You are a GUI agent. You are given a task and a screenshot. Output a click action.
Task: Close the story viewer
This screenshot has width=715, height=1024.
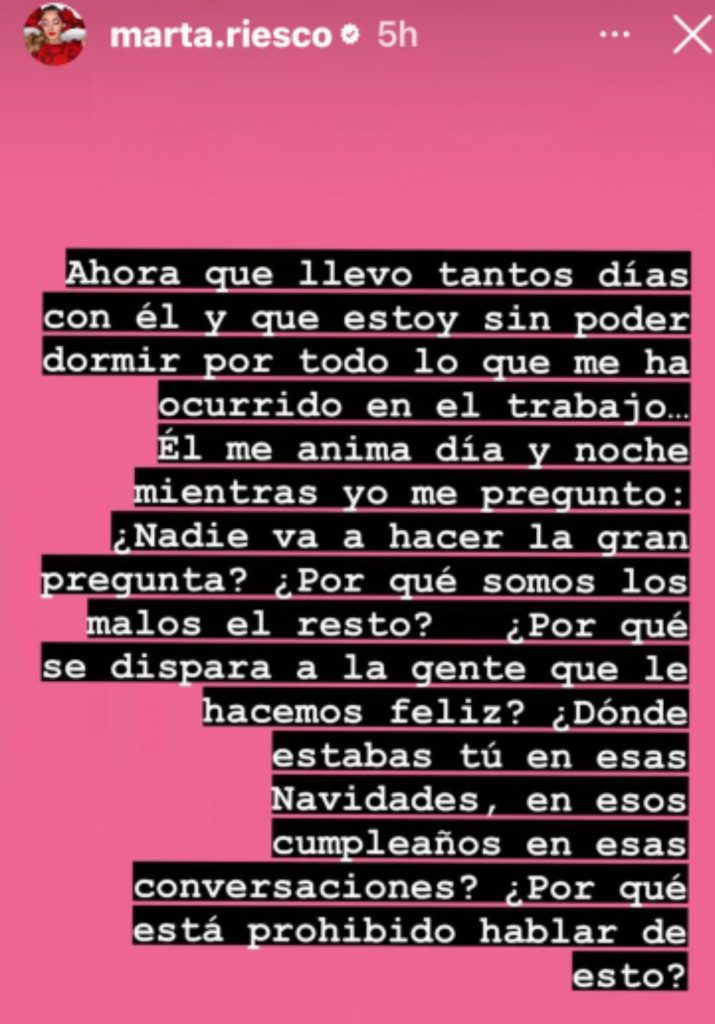(690, 35)
